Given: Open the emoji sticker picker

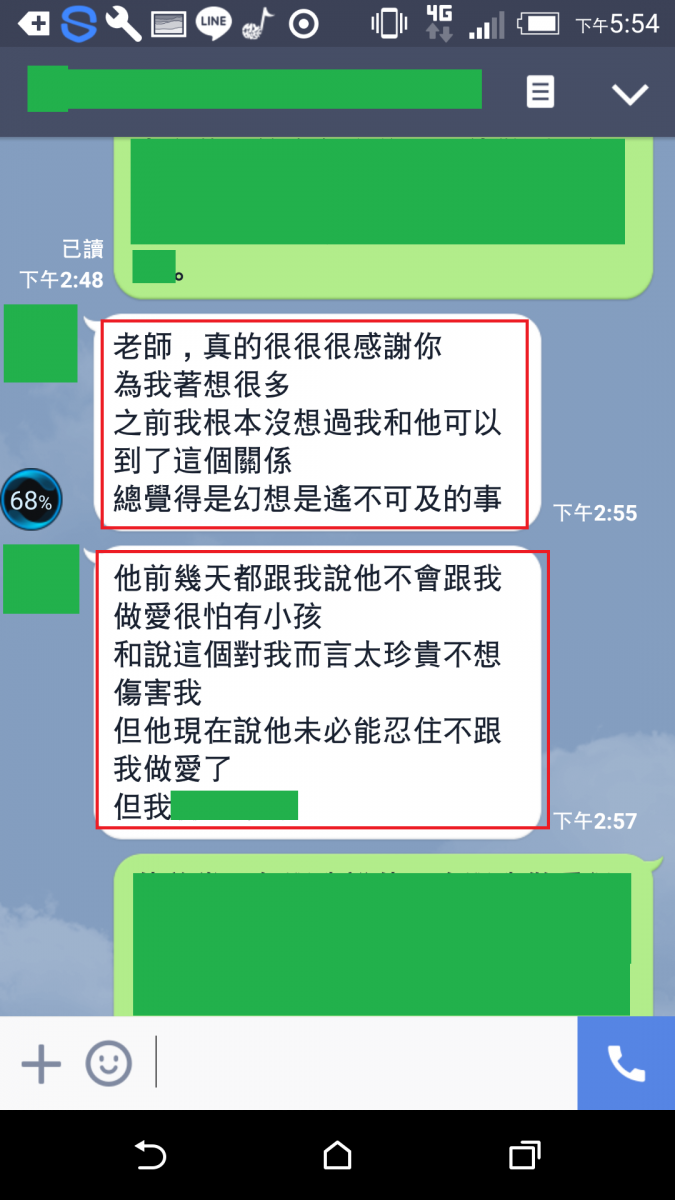Looking at the screenshot, I should point(108,1064).
